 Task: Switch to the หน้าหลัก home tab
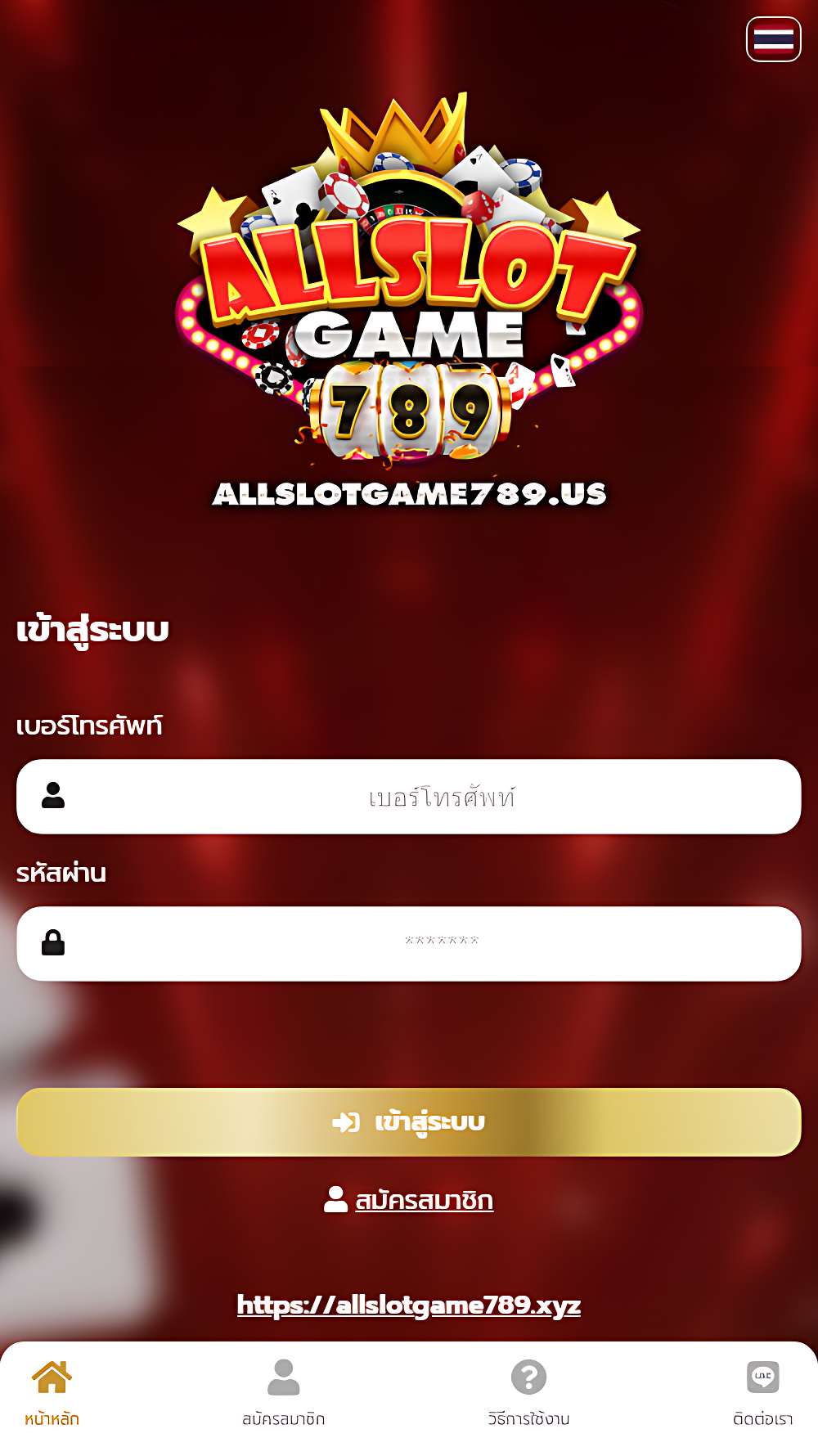click(52, 1392)
